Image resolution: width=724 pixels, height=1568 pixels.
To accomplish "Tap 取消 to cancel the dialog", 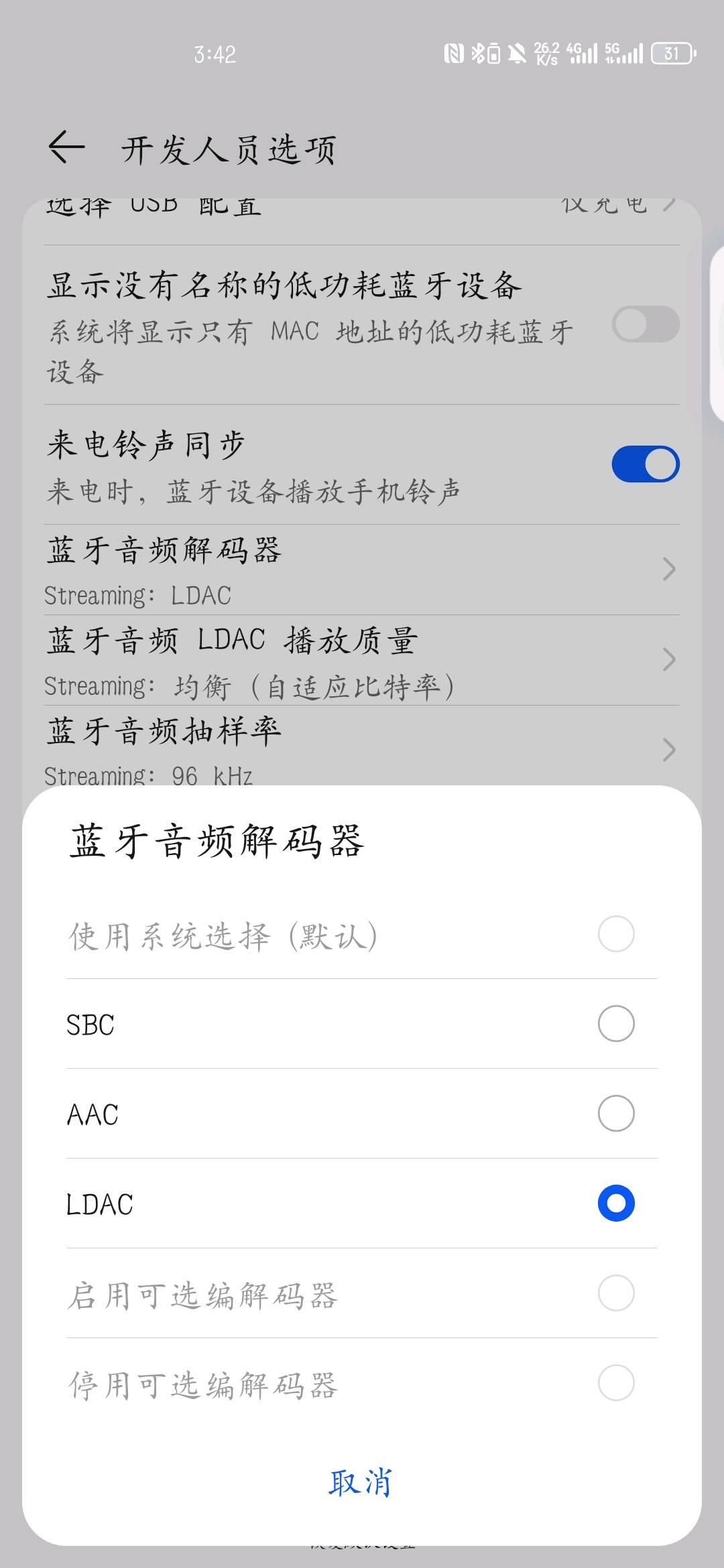I will [x=361, y=1482].
